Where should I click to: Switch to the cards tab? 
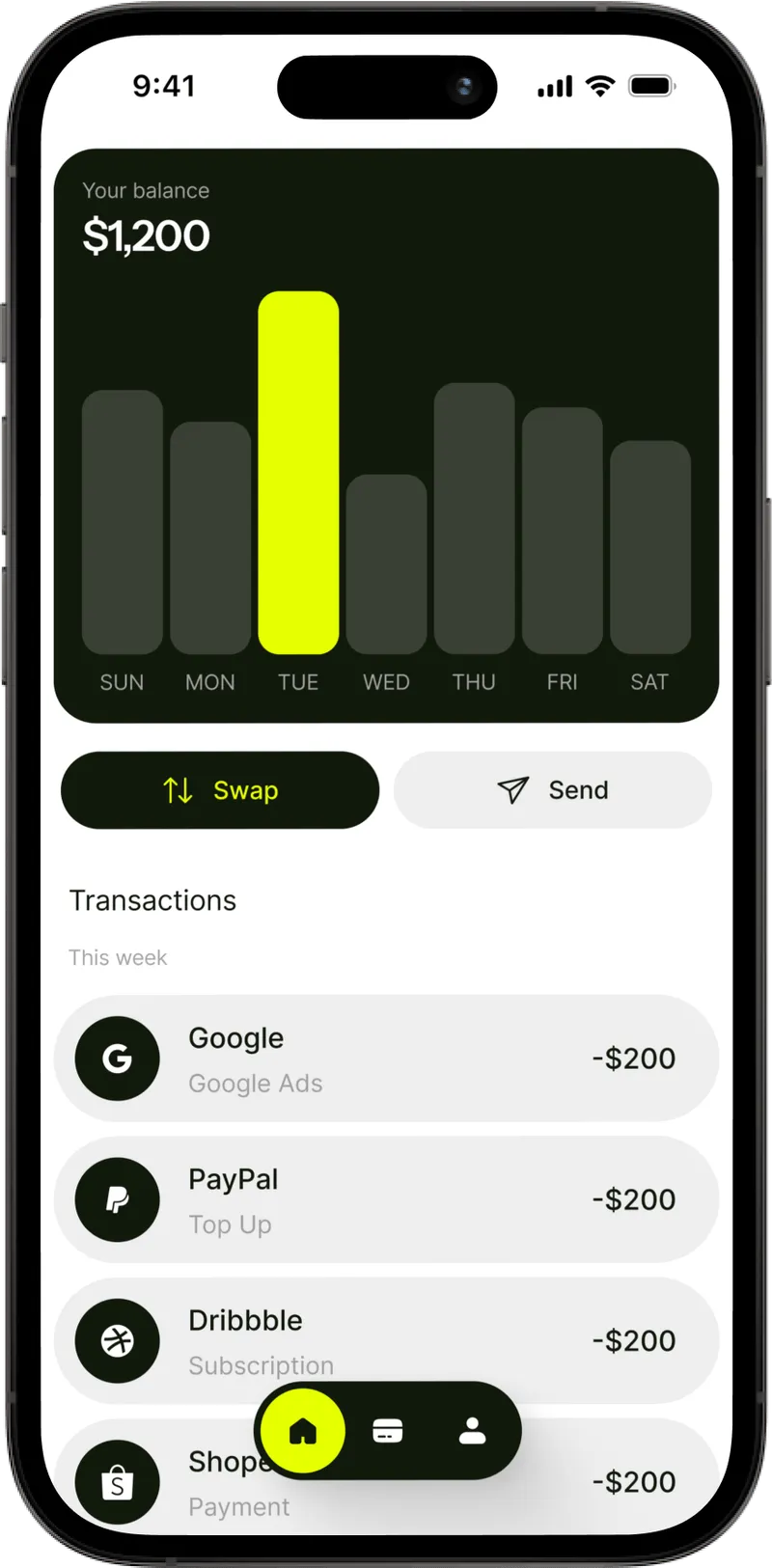coord(388,1431)
